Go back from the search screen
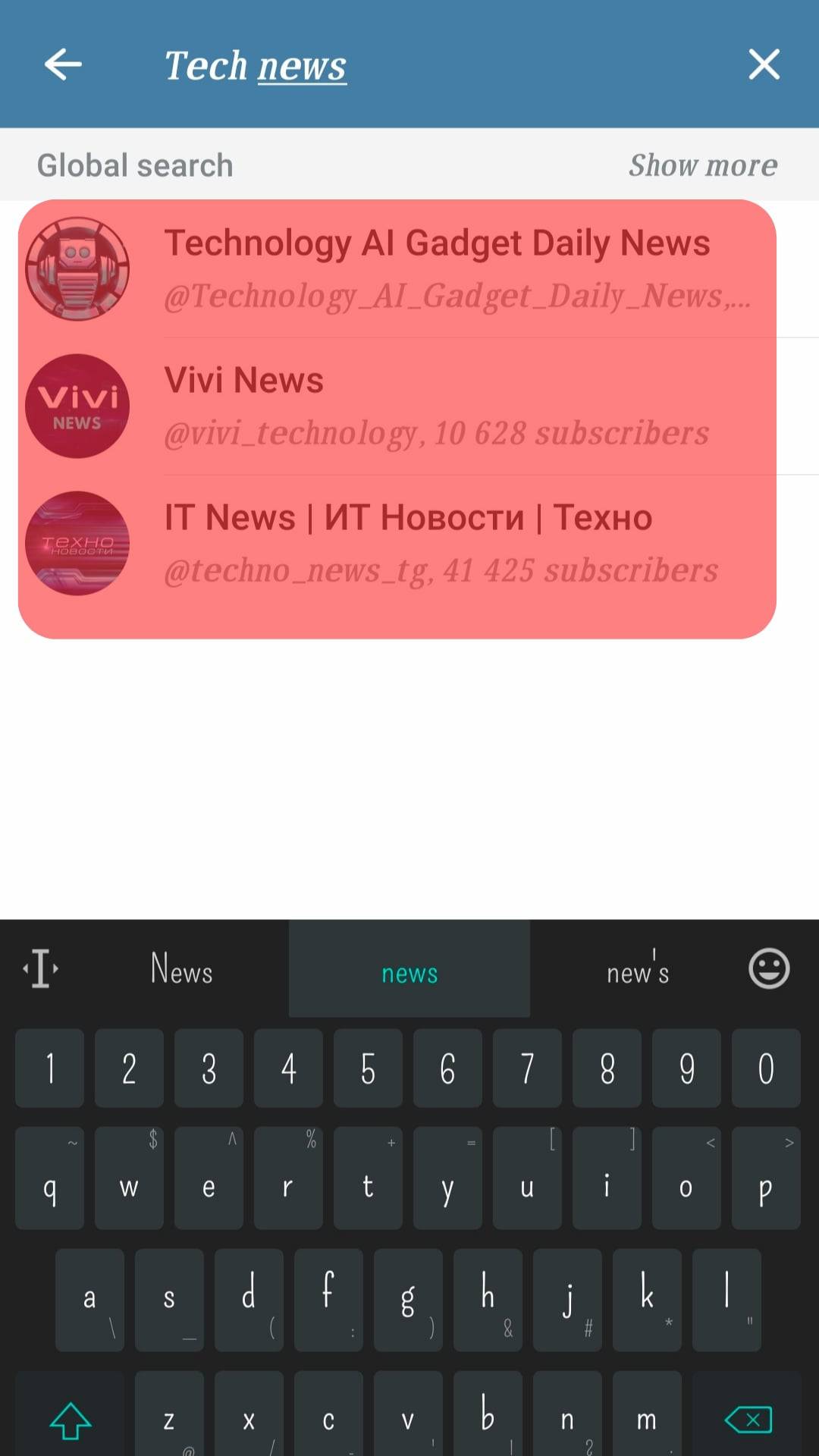This screenshot has height=1456, width=819. (x=63, y=64)
